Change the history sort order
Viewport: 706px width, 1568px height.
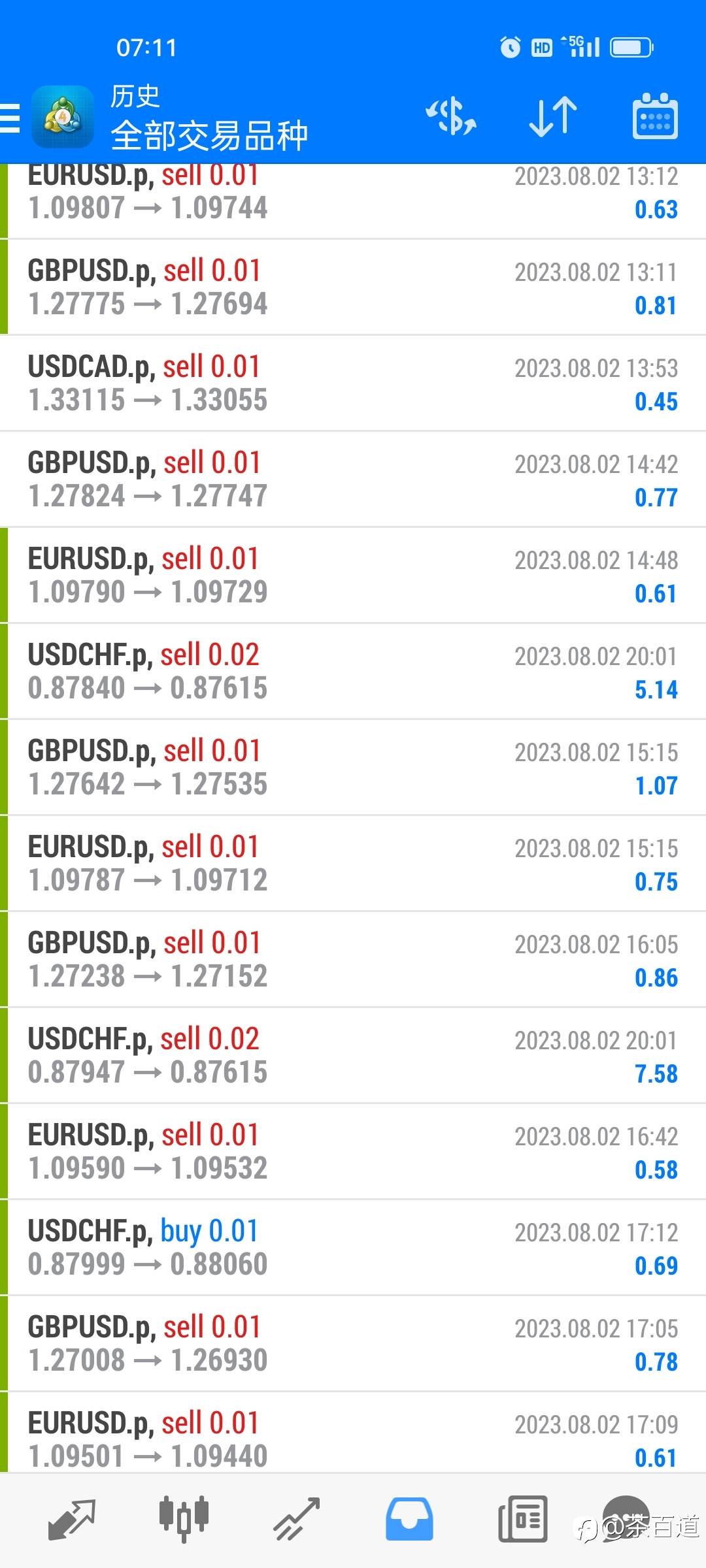[553, 118]
